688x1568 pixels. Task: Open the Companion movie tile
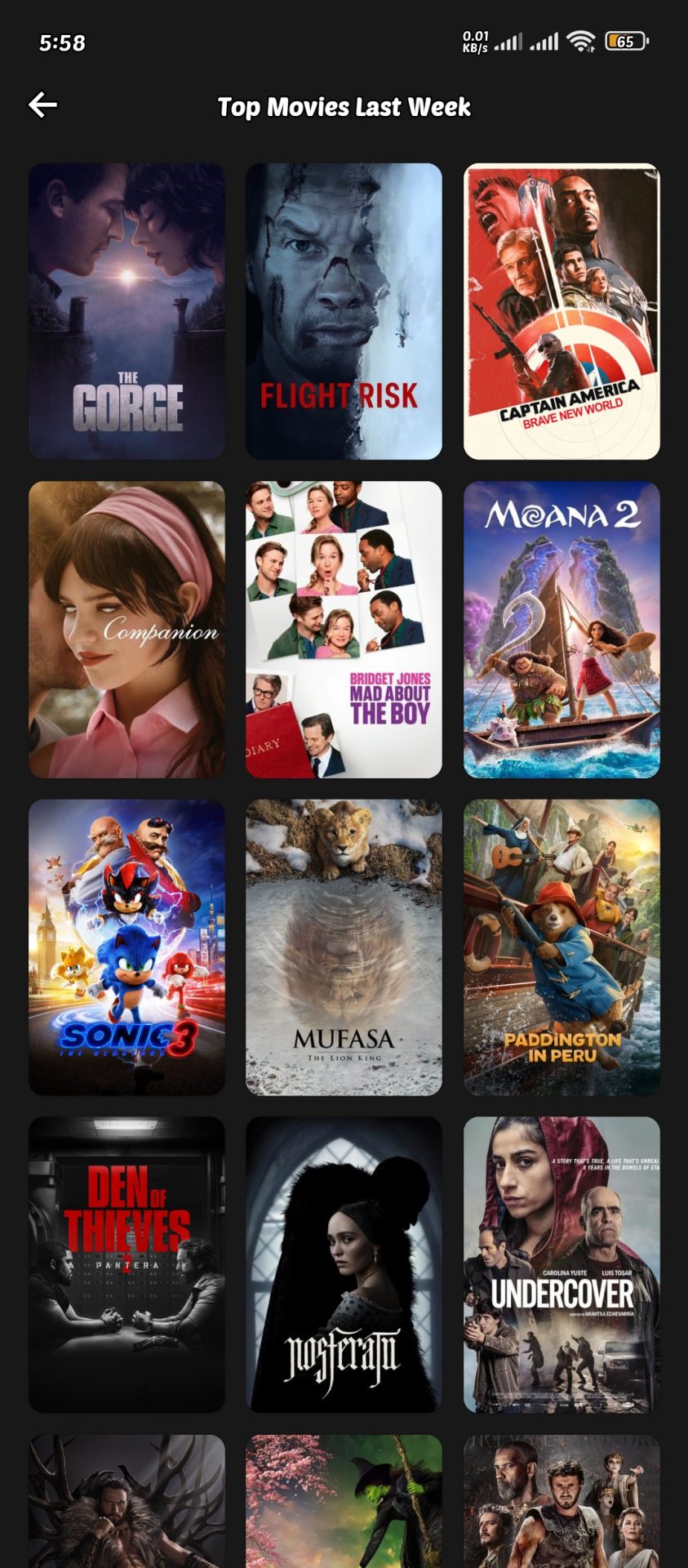pyautogui.click(x=127, y=629)
